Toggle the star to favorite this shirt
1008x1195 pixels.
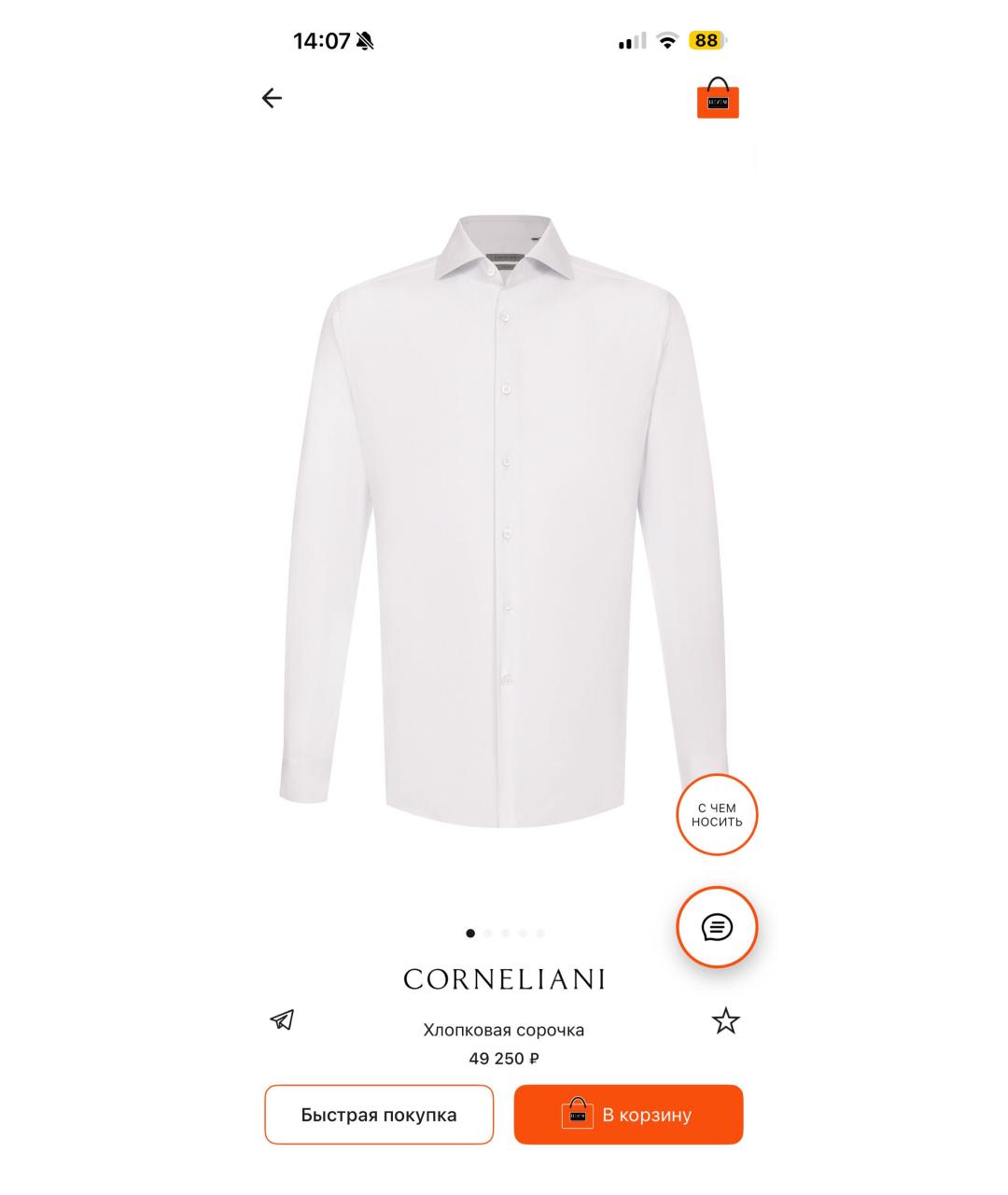(x=726, y=1021)
